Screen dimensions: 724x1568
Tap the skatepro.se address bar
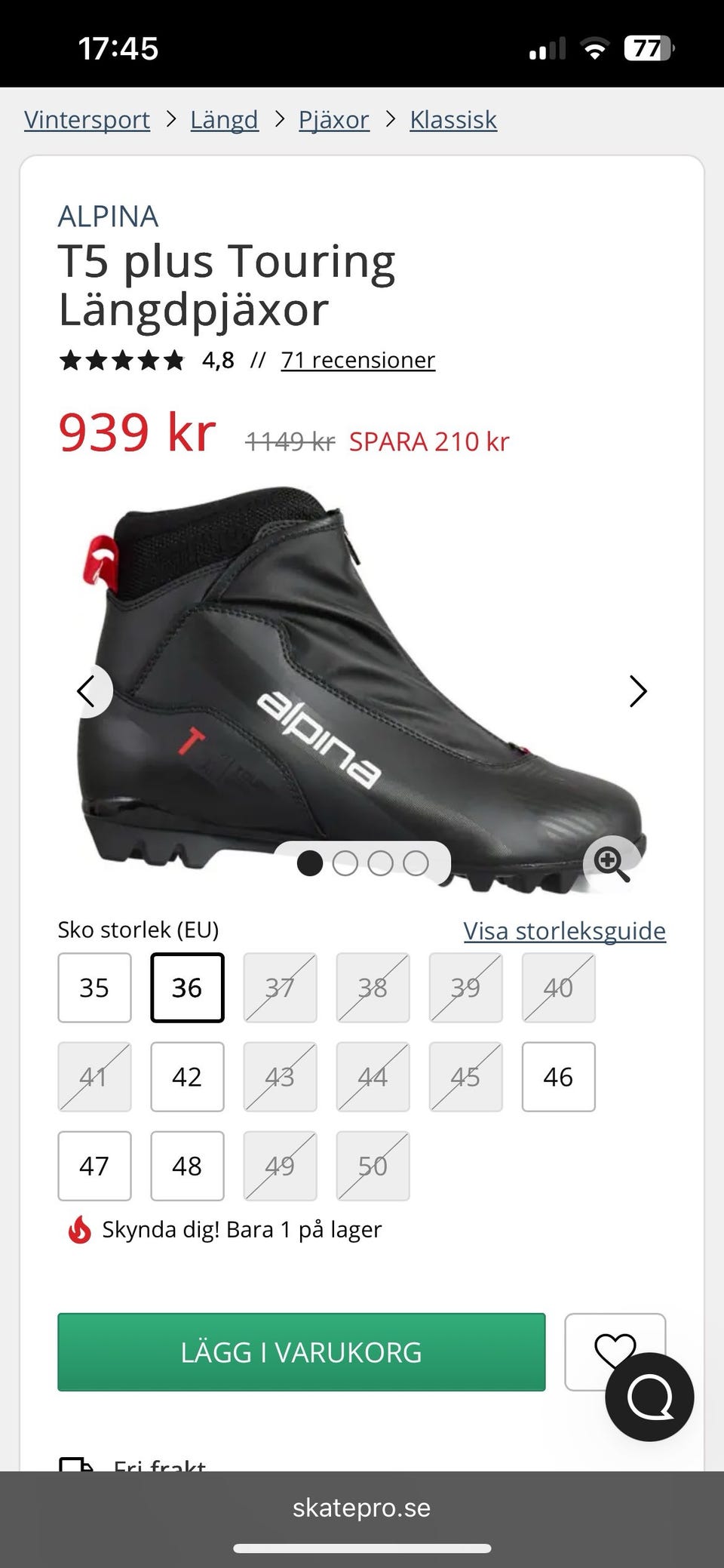pos(362,1508)
